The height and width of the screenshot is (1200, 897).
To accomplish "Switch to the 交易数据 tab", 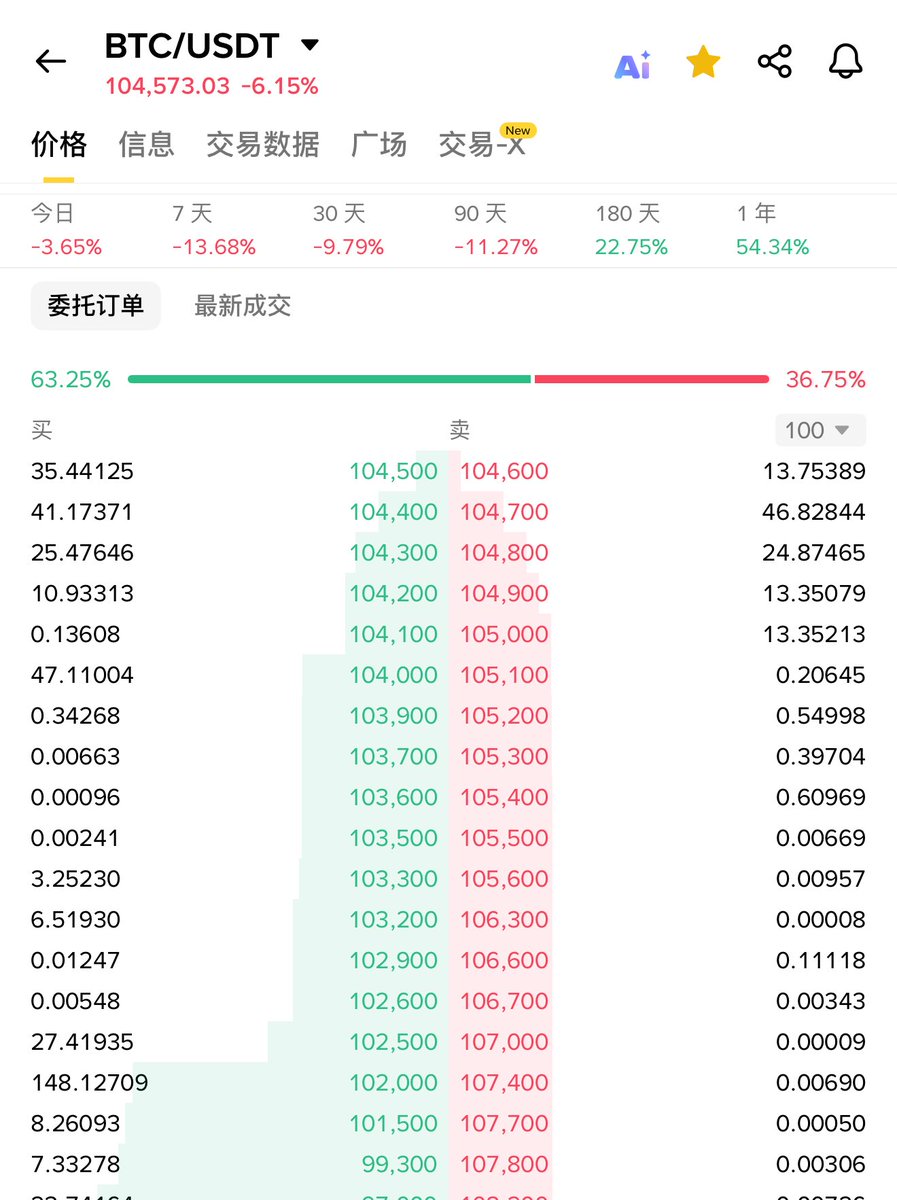I will point(263,145).
